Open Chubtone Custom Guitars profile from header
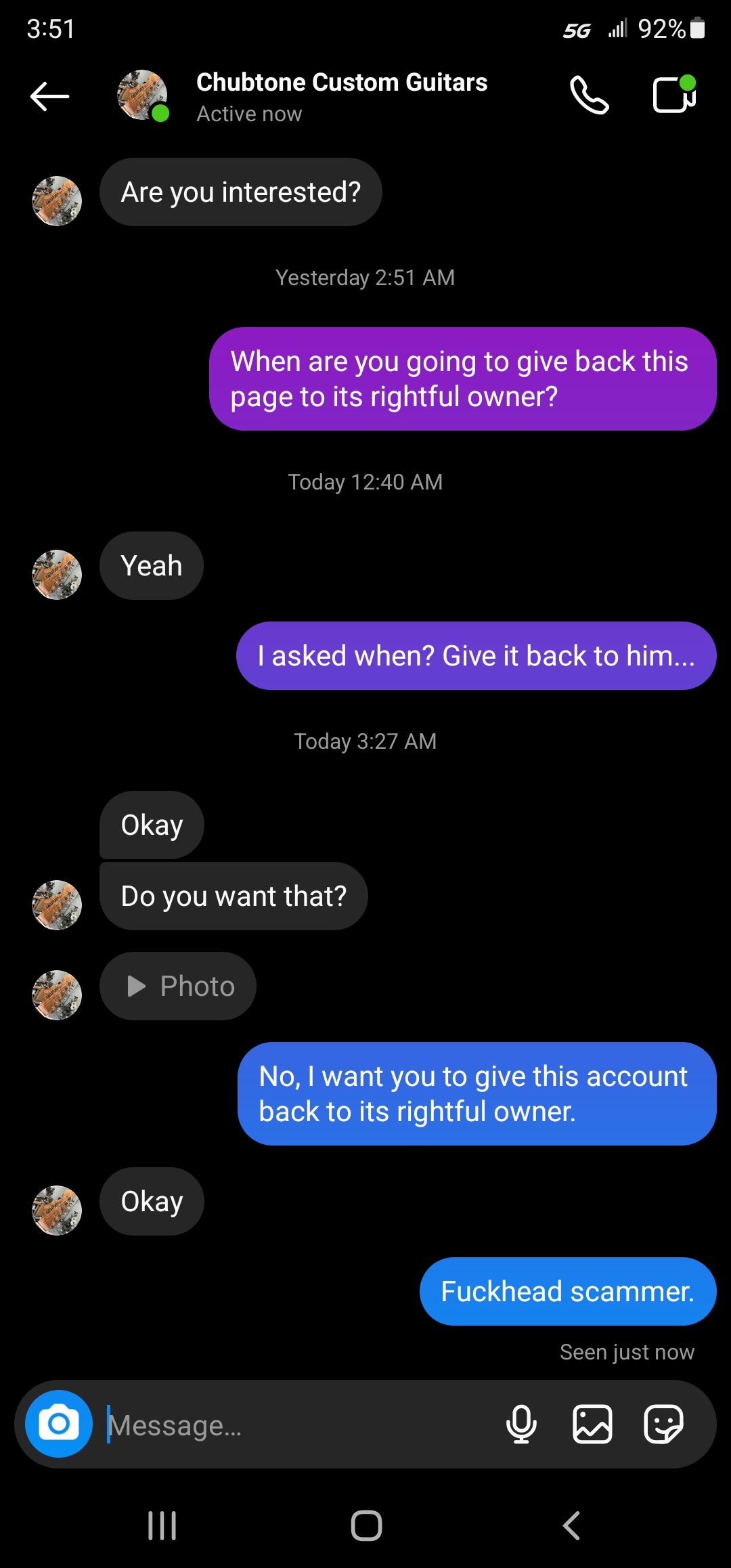The height and width of the screenshot is (1568, 731). pos(341,96)
